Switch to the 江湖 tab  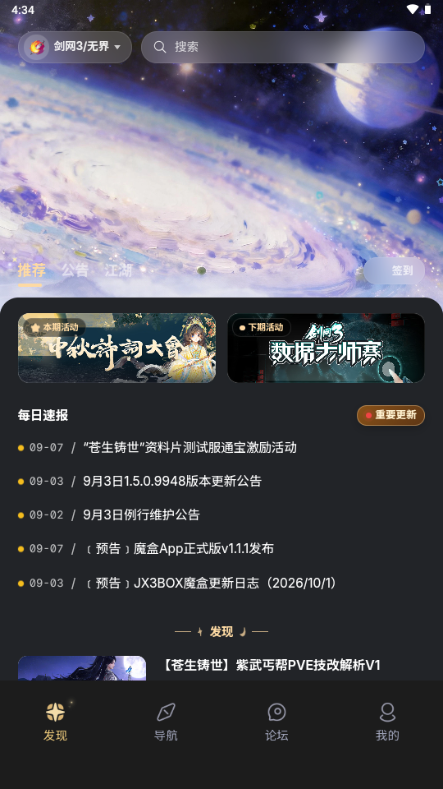[x=118, y=270]
